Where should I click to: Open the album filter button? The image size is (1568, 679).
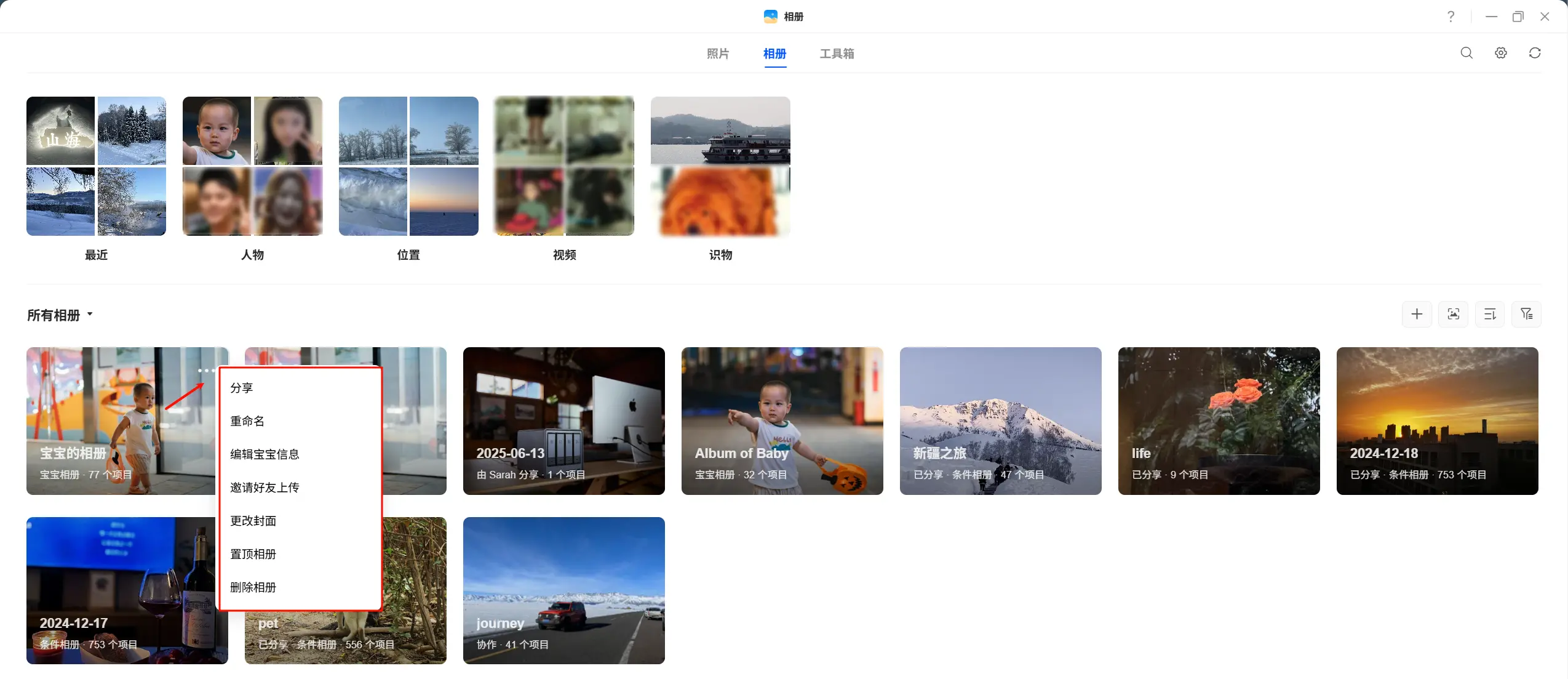tap(1526, 315)
